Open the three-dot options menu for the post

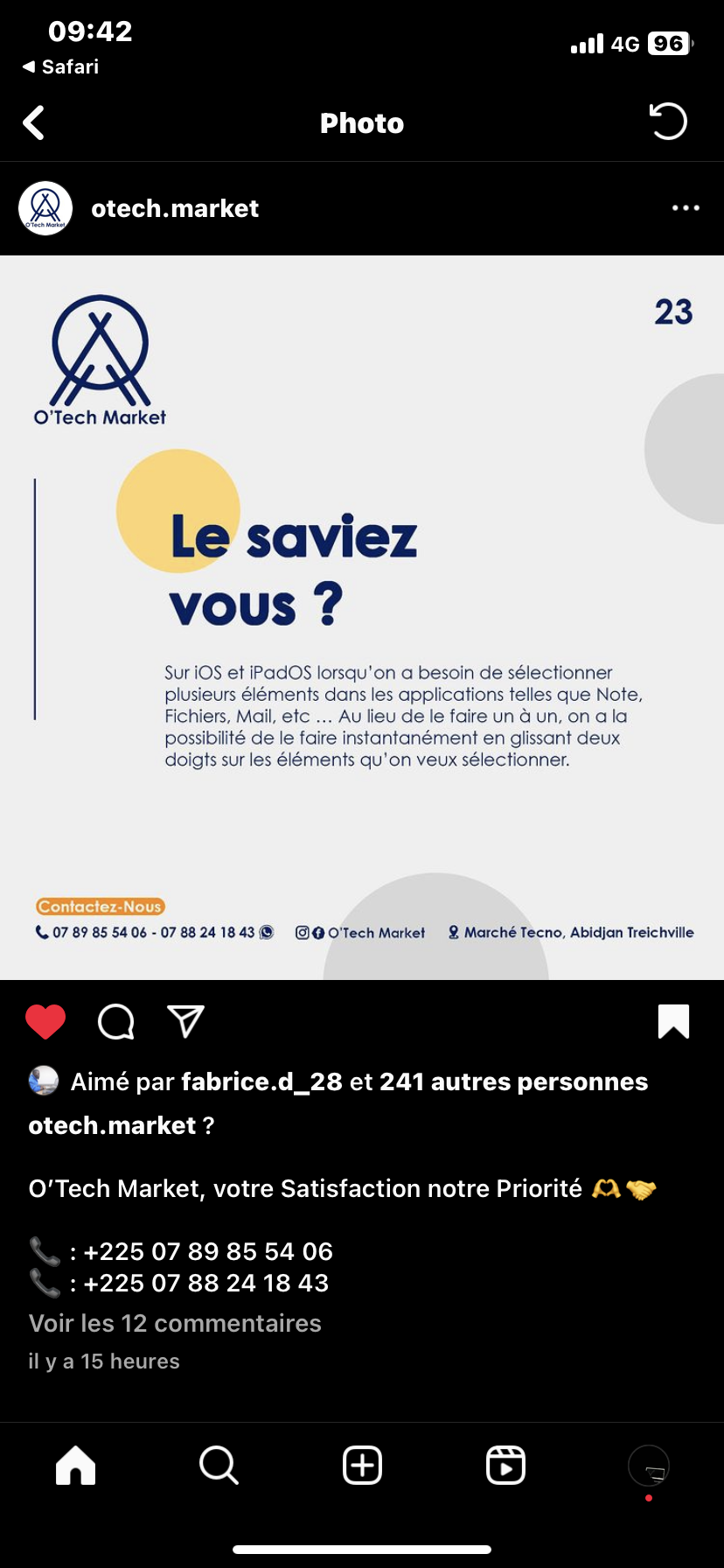(x=686, y=208)
